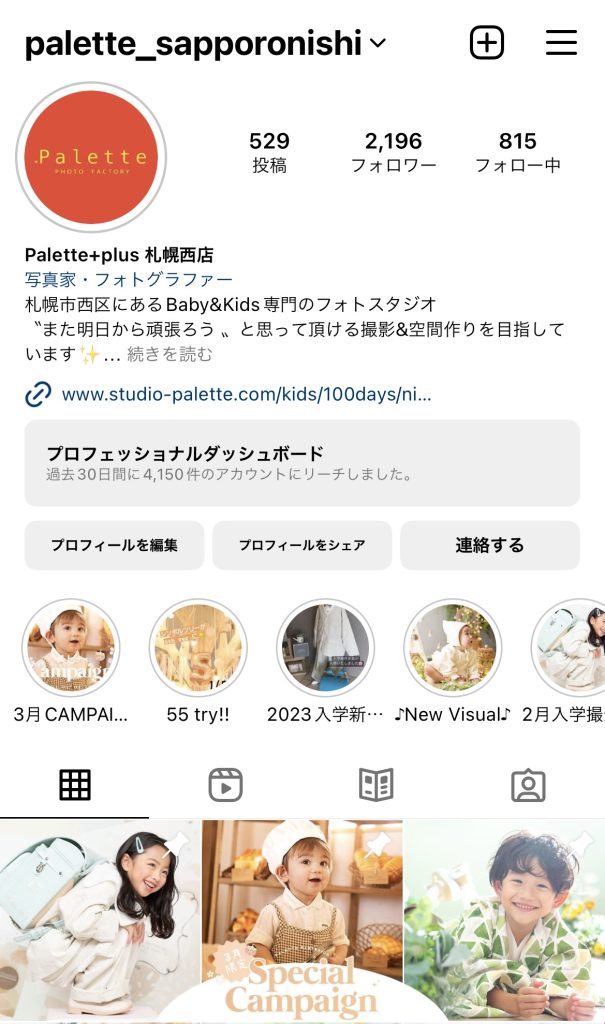Open the 3月 CAMPAIGN story highlight
This screenshot has width=605, height=1024.
(x=71, y=648)
